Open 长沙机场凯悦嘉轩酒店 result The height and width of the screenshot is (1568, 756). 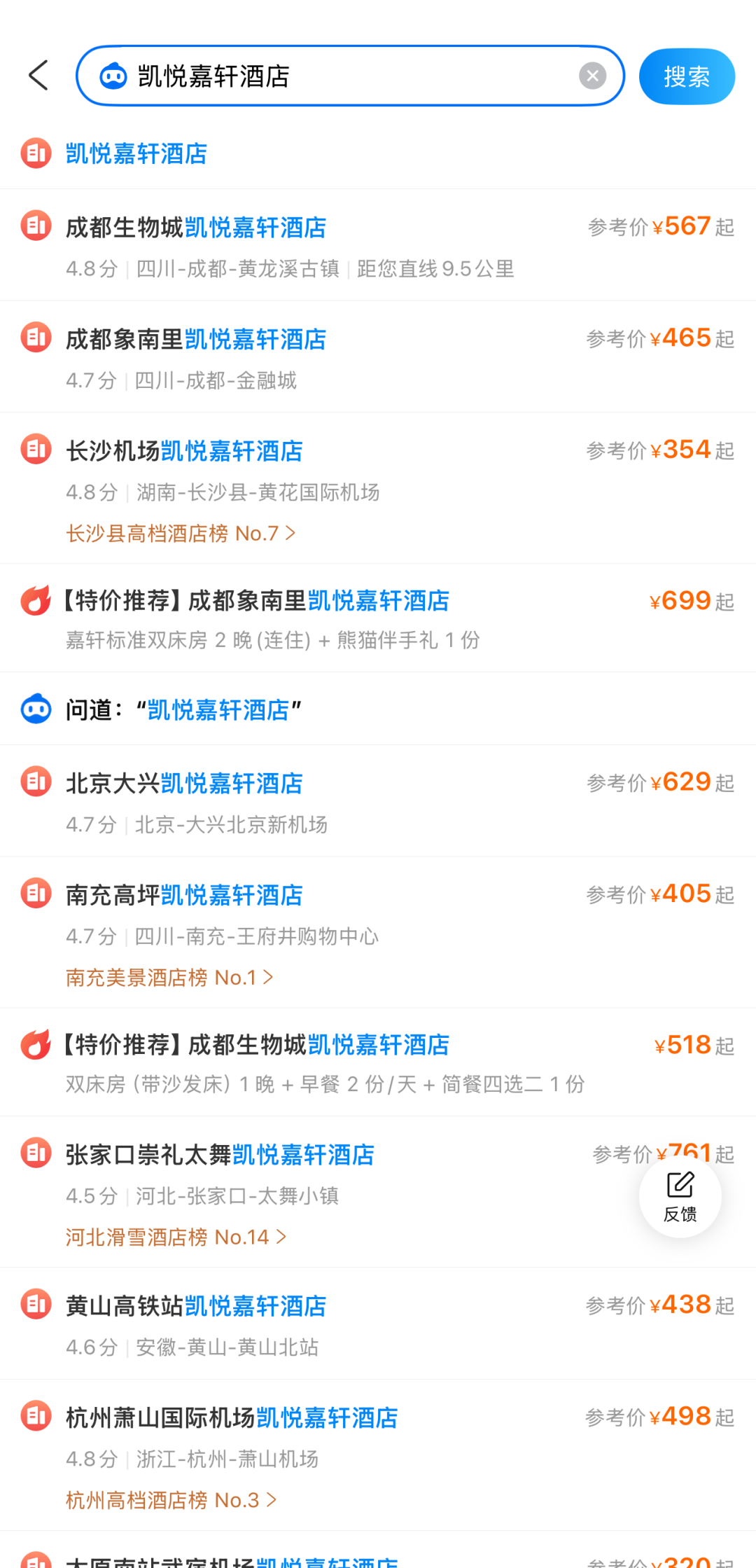coord(184,452)
